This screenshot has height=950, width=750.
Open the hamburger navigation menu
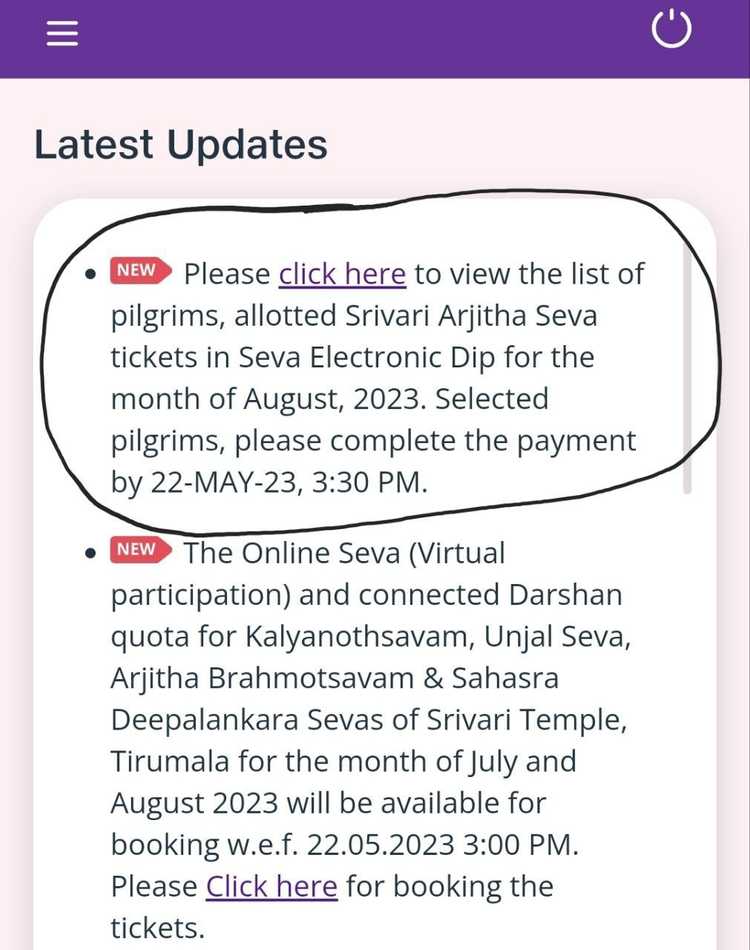coord(62,33)
